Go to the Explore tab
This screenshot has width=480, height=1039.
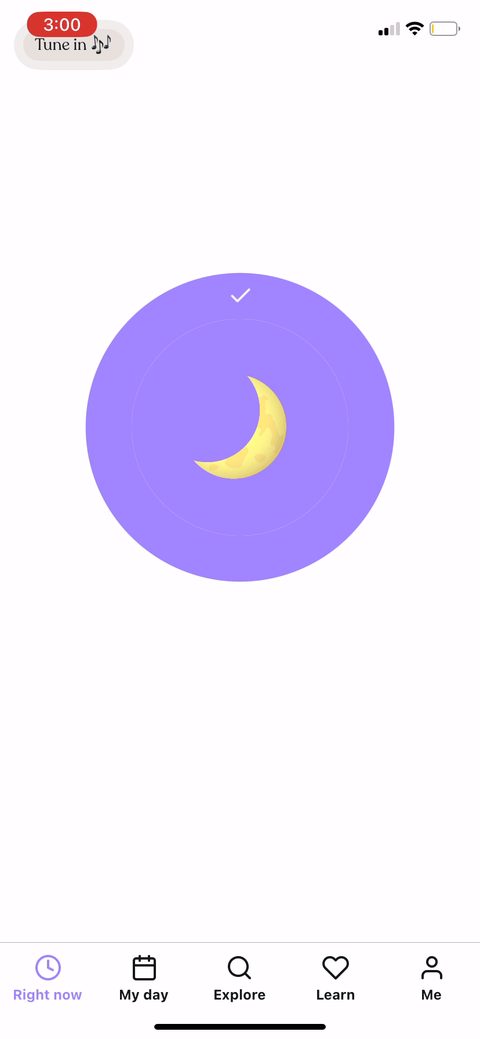(x=239, y=978)
